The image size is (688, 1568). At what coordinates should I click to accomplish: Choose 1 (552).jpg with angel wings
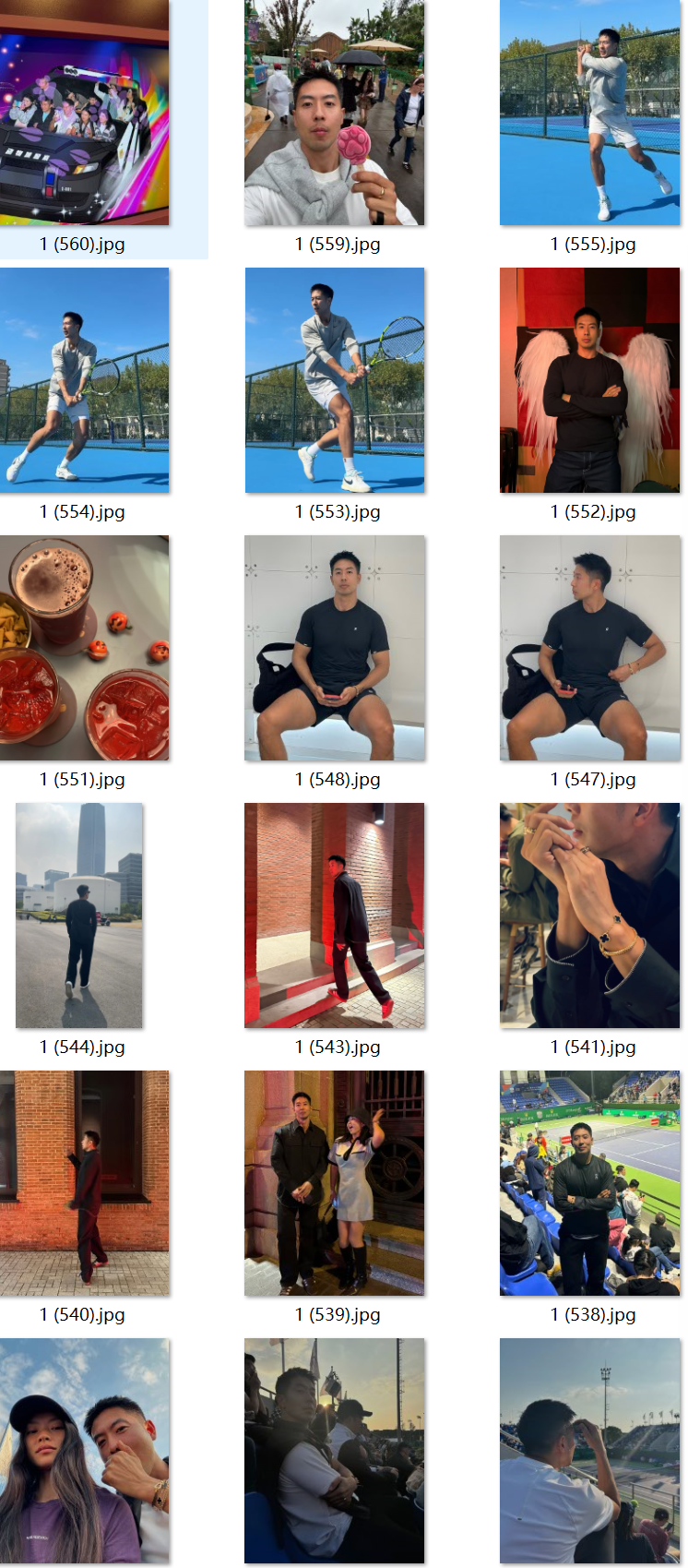pyautogui.click(x=590, y=380)
